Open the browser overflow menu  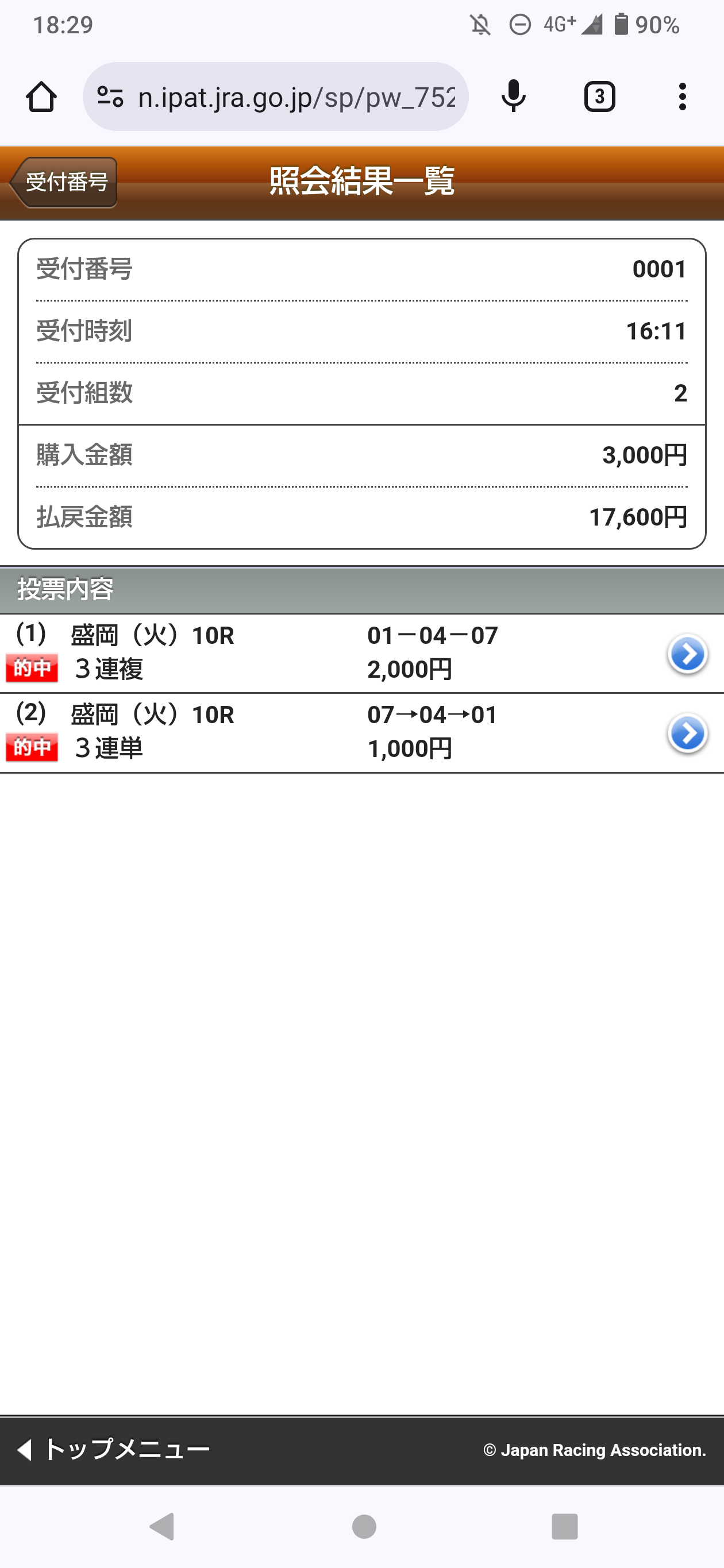coord(682,97)
